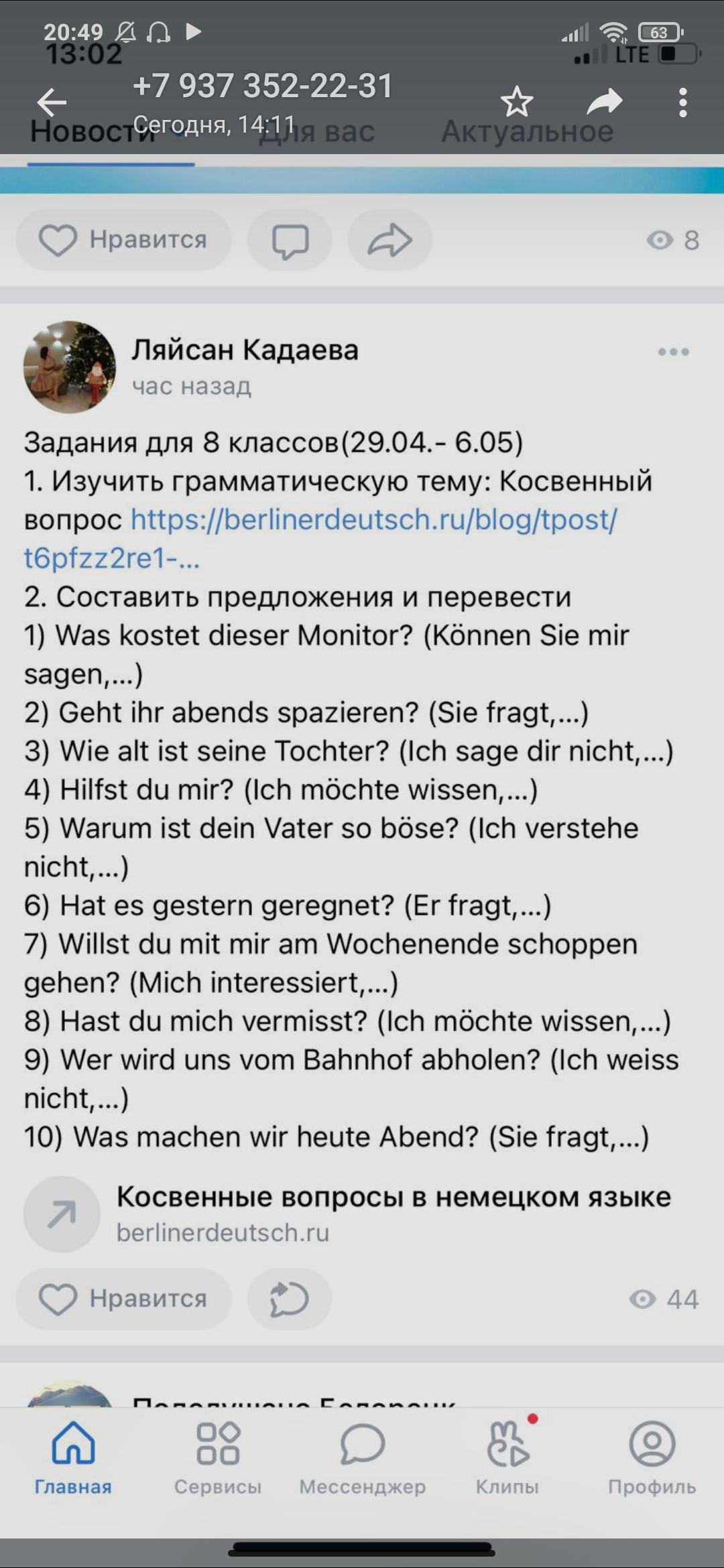This screenshot has width=724, height=1568.
Task: Share the top post
Action: click(x=389, y=240)
